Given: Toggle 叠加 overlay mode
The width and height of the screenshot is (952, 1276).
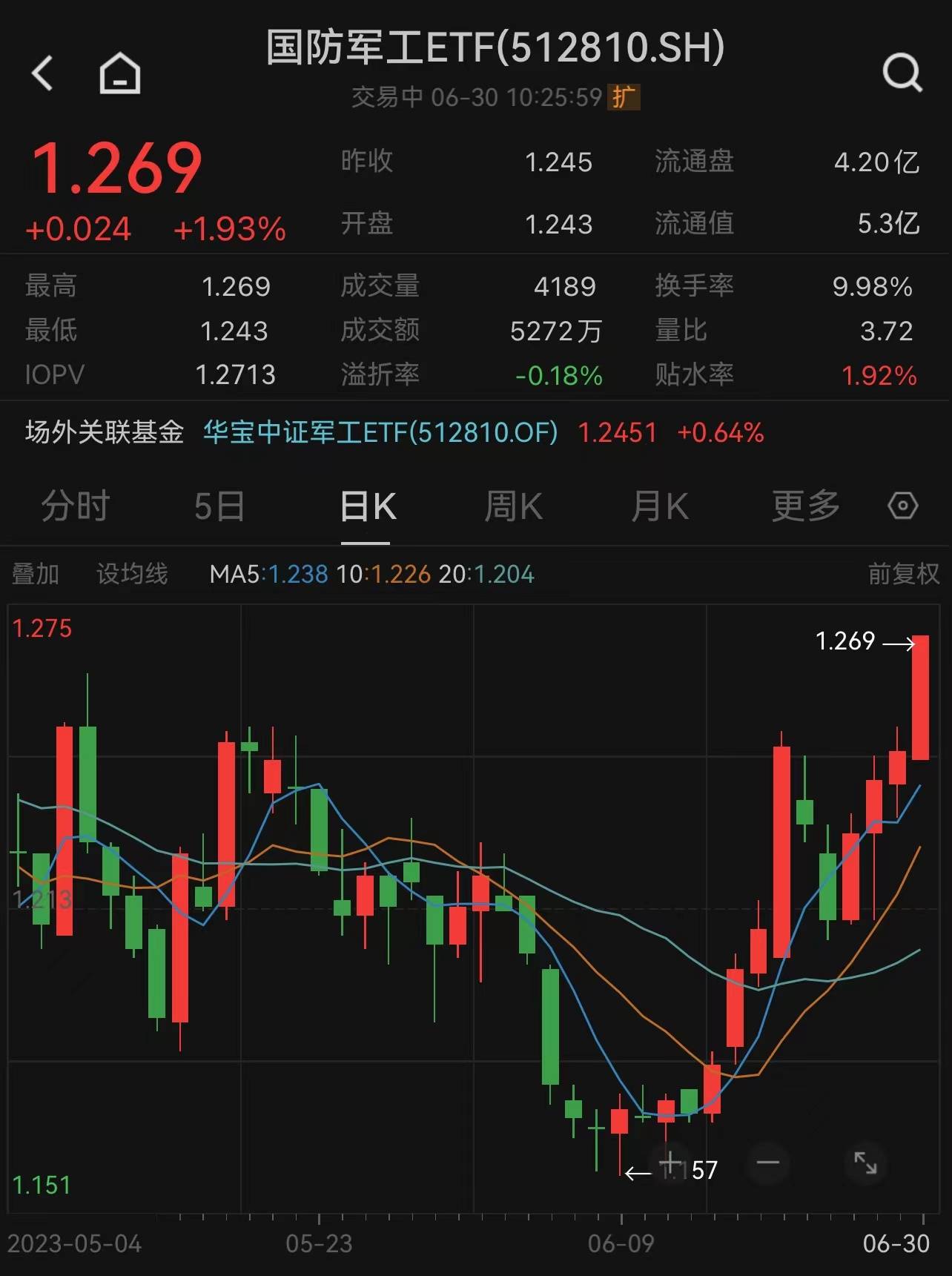Looking at the screenshot, I should click(x=34, y=572).
